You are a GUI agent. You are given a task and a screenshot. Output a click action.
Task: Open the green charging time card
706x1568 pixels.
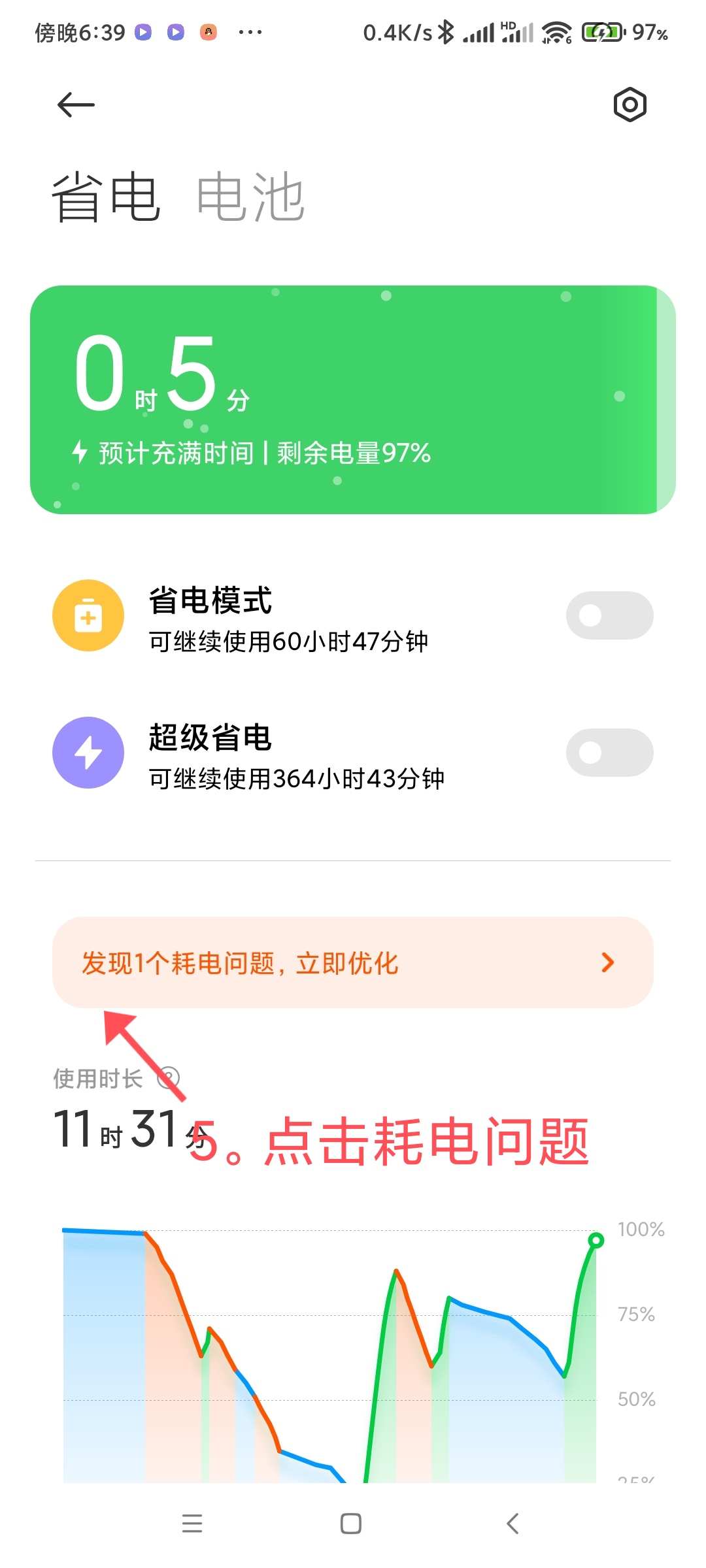tap(353, 400)
